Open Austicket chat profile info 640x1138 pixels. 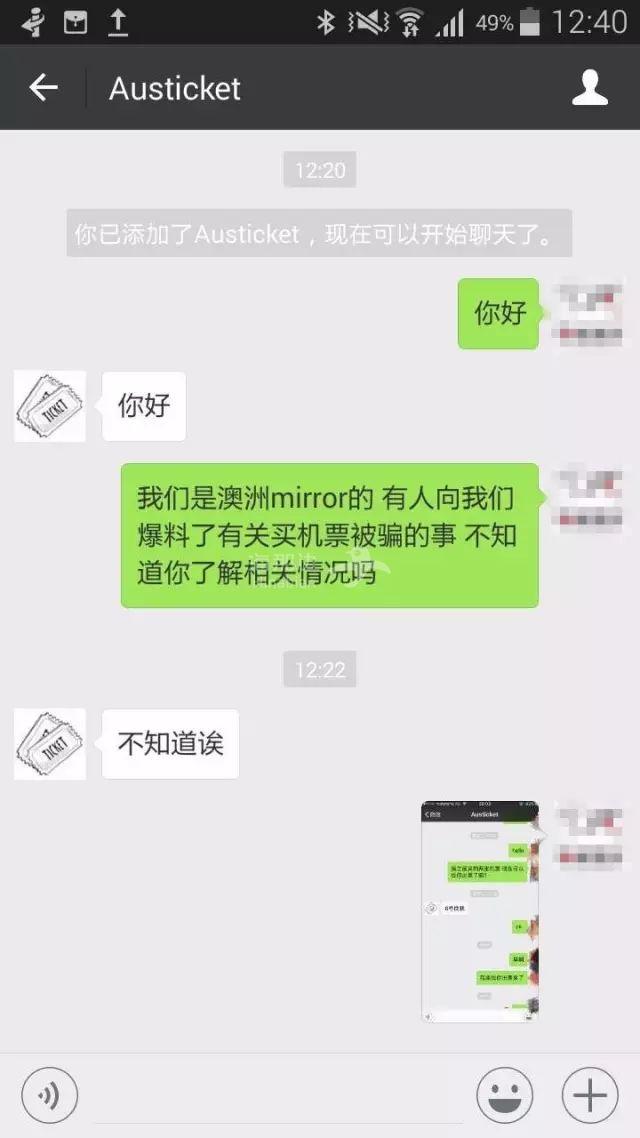[x=590, y=88]
